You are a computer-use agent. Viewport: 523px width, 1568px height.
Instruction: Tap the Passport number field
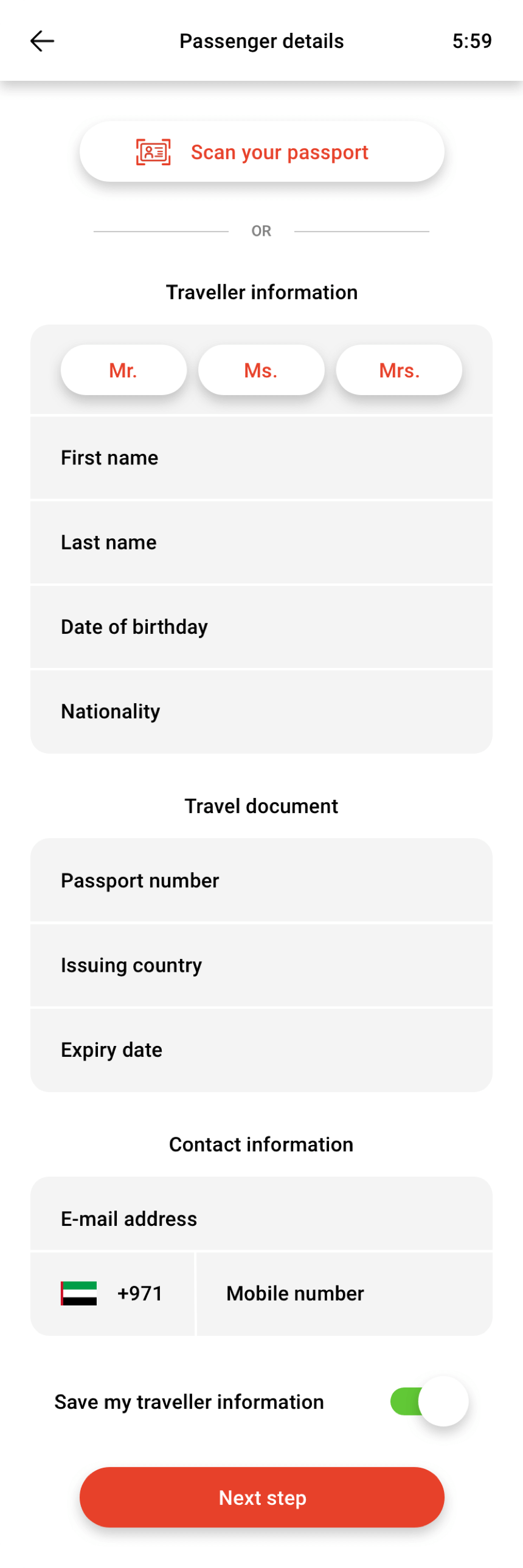(x=261, y=881)
